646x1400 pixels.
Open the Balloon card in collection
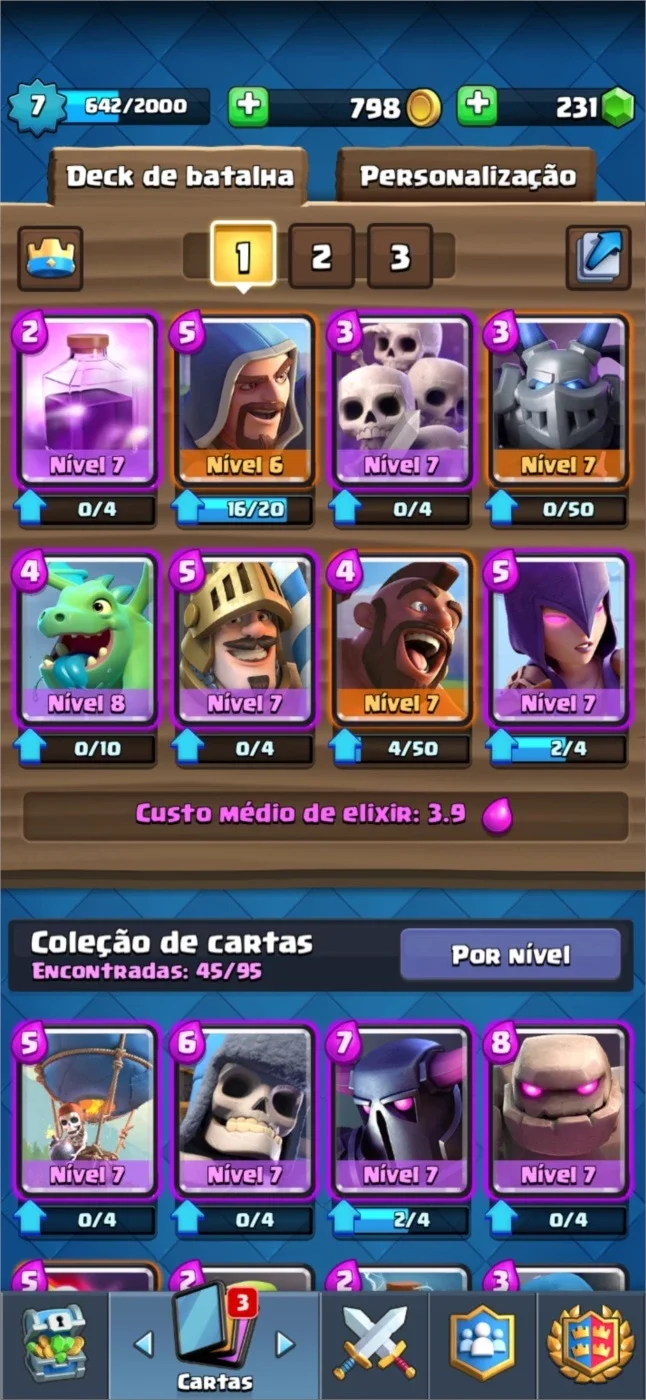(87, 1110)
